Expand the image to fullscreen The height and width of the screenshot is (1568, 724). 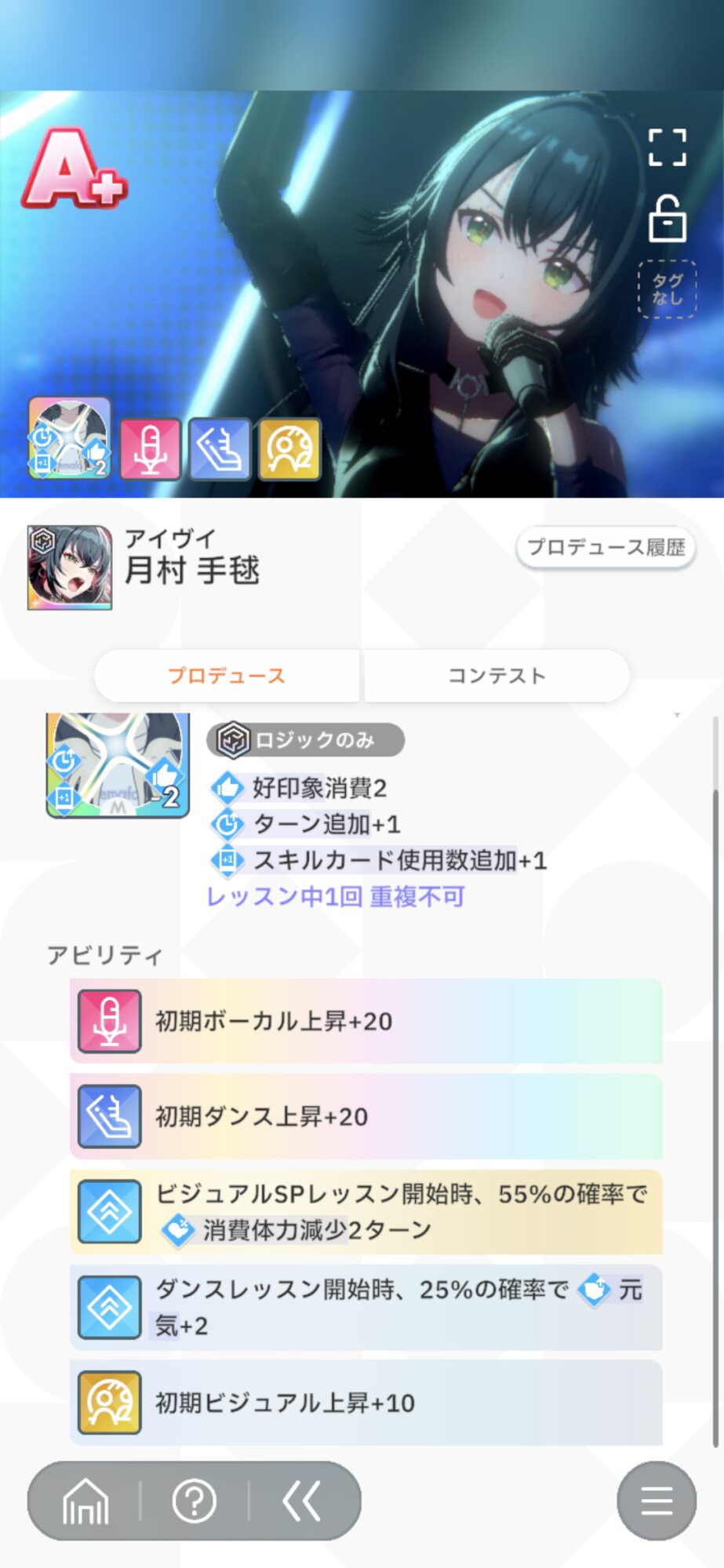pos(668,147)
